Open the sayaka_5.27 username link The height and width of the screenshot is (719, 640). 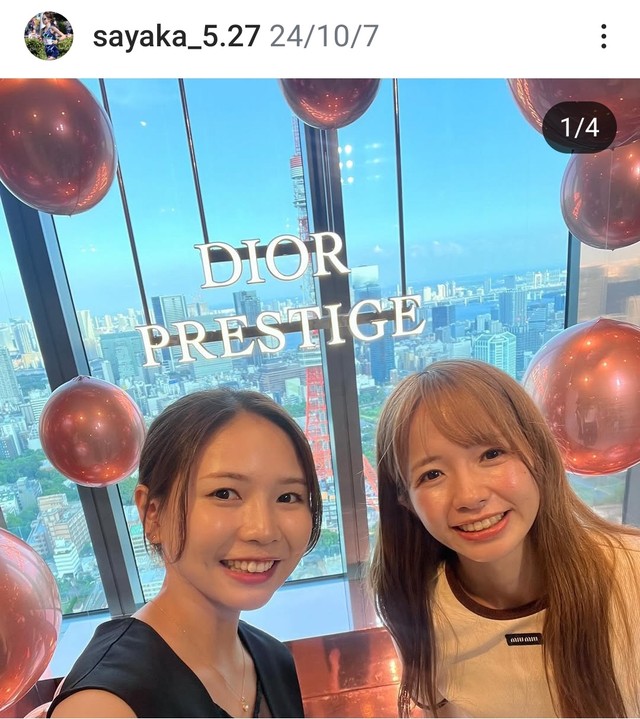[x=176, y=38]
